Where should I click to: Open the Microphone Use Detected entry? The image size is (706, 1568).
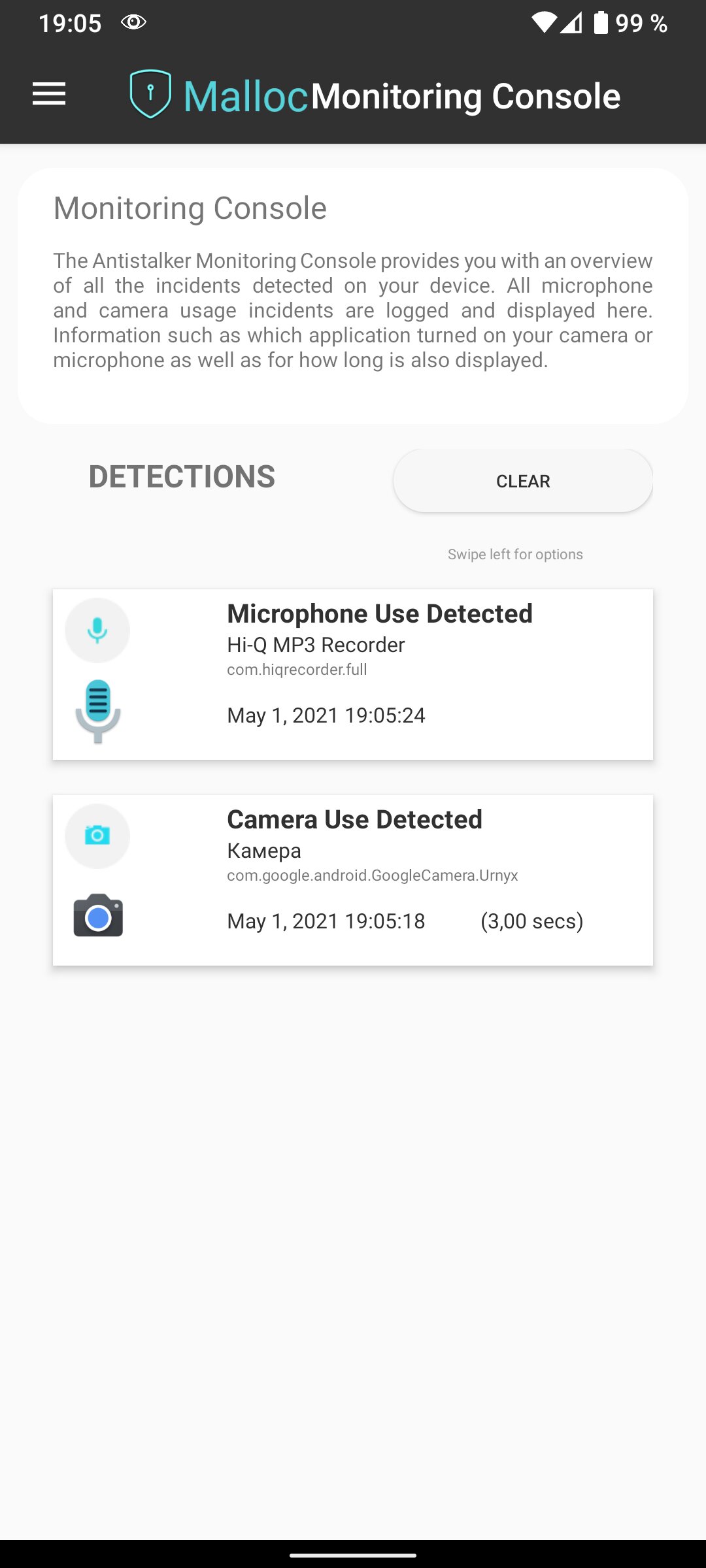coord(353,674)
